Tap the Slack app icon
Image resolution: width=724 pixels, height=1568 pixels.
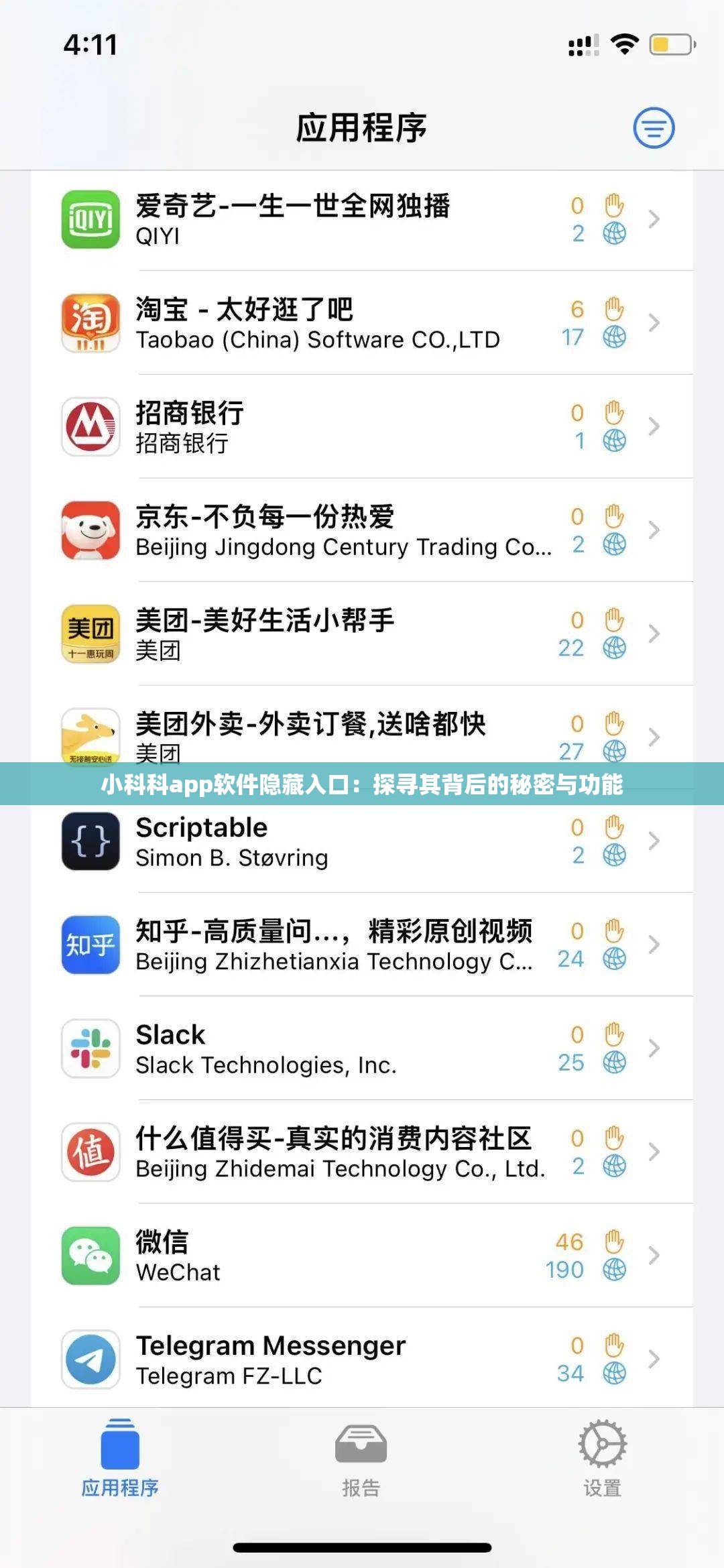point(92,1050)
